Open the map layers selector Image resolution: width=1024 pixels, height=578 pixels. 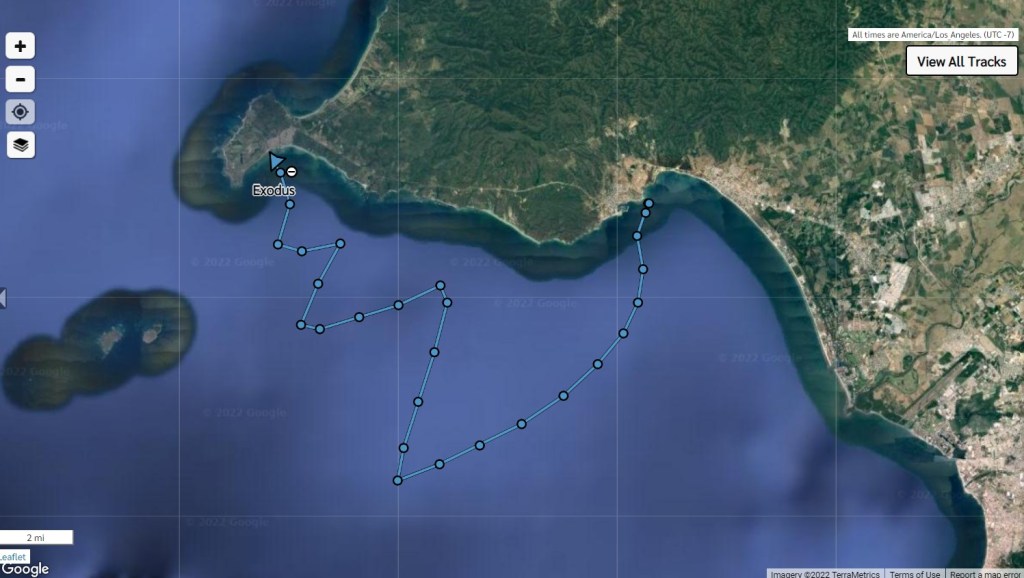coord(21,145)
